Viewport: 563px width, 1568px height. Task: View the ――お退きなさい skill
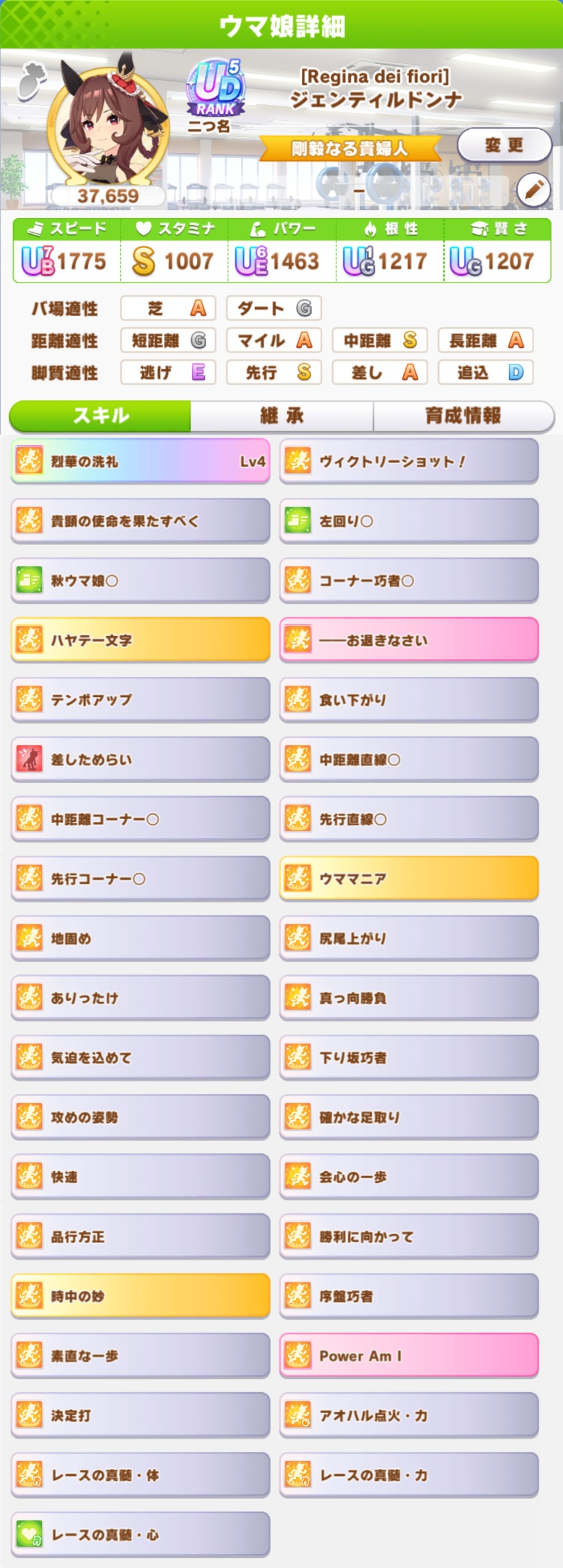409,640
